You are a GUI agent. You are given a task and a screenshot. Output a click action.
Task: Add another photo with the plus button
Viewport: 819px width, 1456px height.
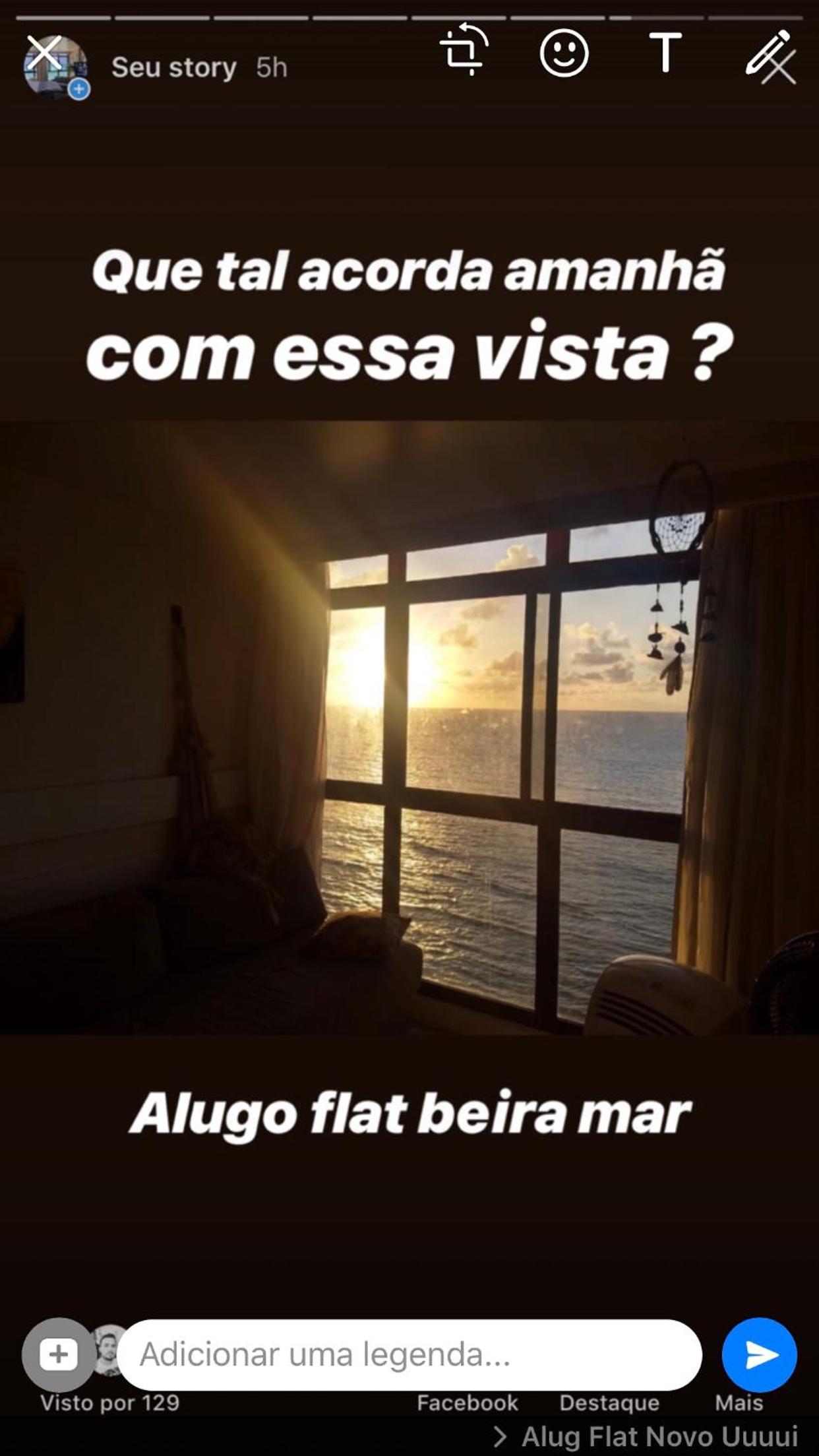coord(58,1354)
